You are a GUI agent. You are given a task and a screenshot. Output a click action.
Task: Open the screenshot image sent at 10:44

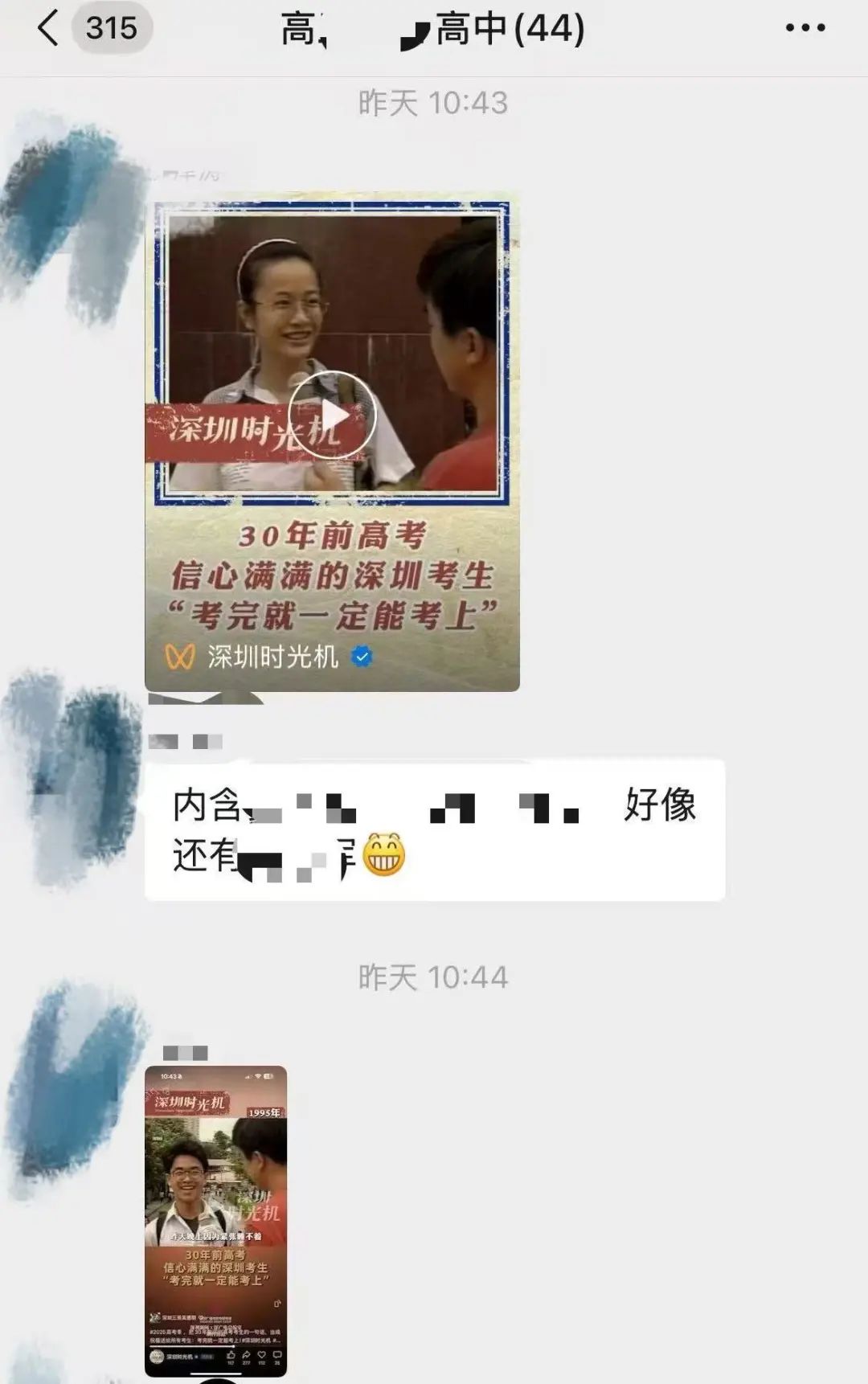215,1220
